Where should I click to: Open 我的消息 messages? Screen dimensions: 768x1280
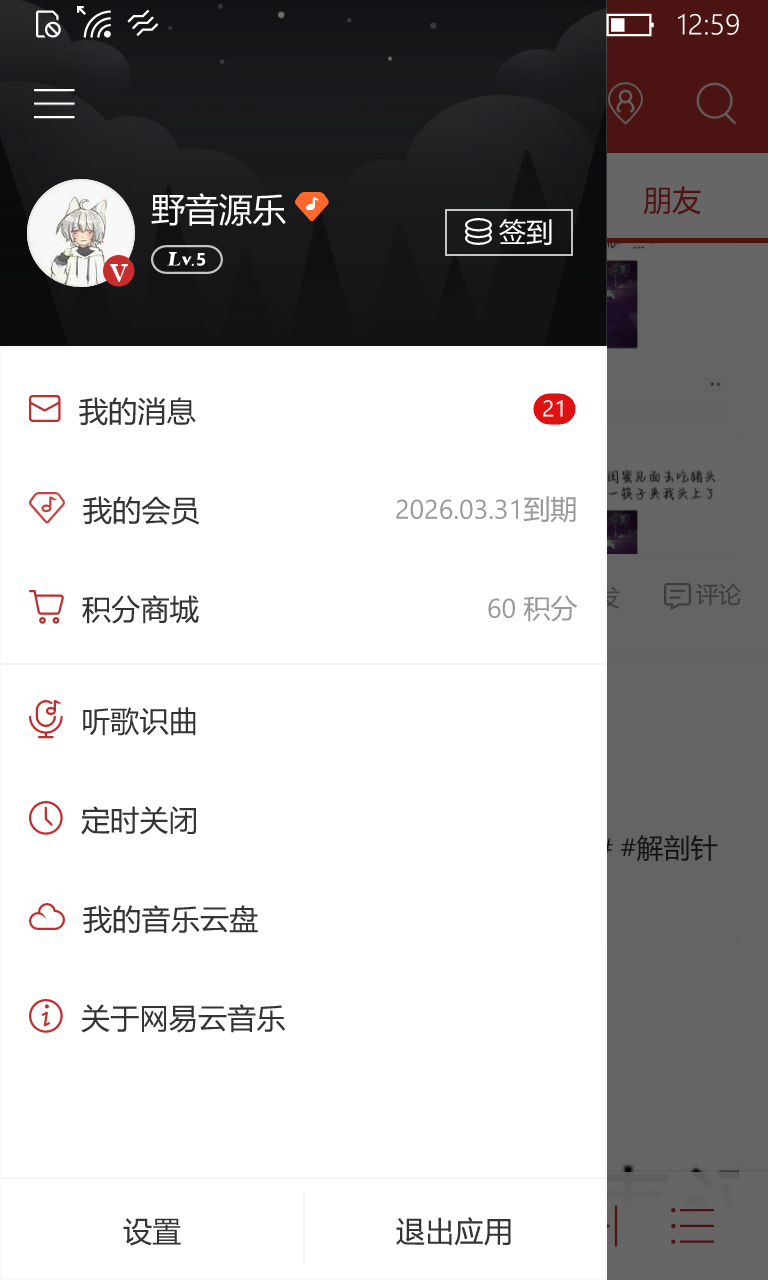(x=136, y=411)
